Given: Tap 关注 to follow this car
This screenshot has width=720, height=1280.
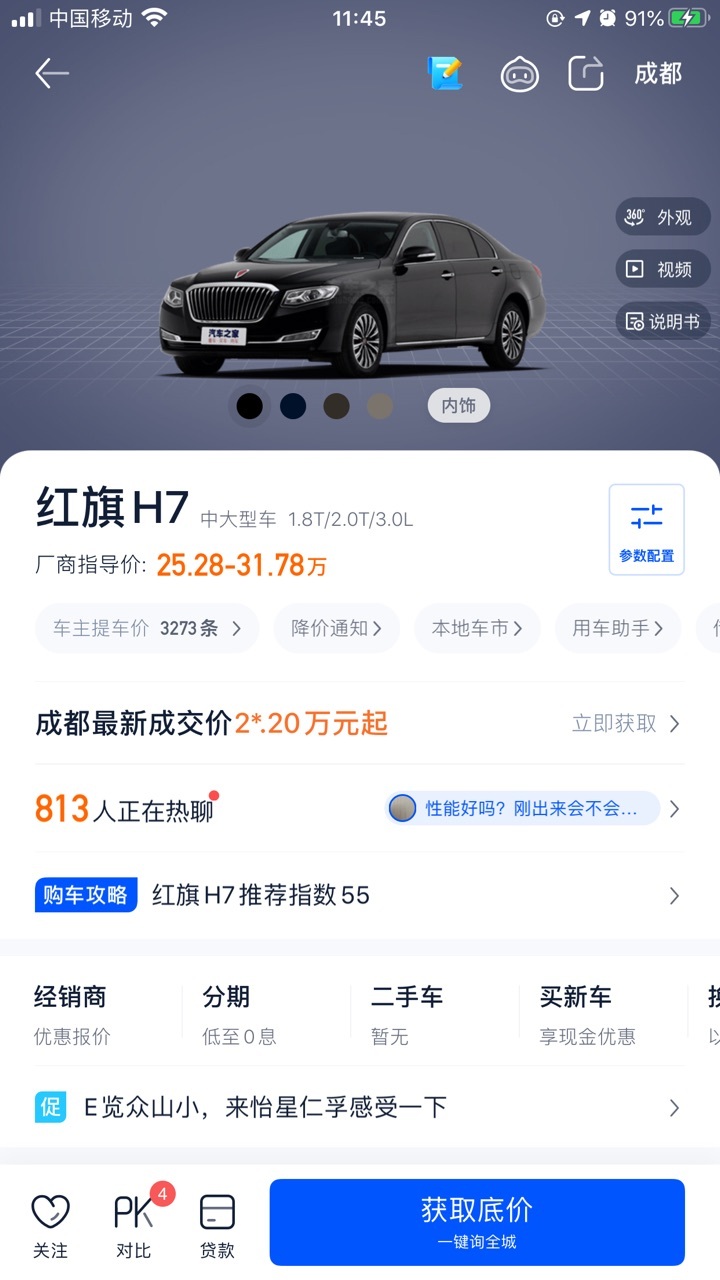Looking at the screenshot, I should pyautogui.click(x=50, y=1226).
